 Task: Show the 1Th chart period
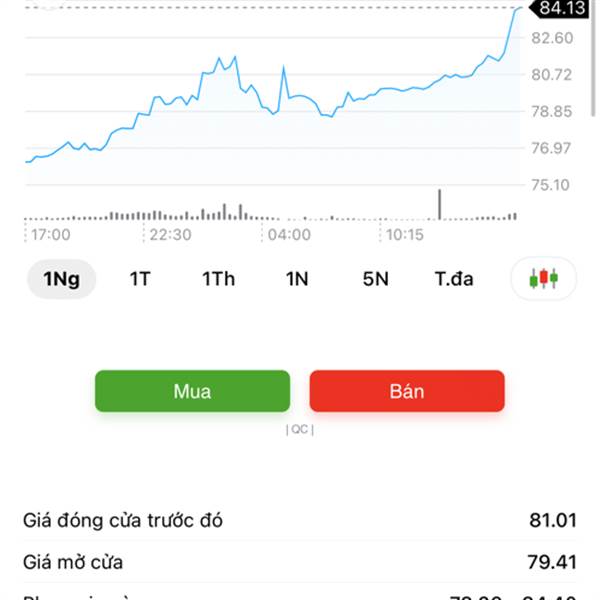218,279
